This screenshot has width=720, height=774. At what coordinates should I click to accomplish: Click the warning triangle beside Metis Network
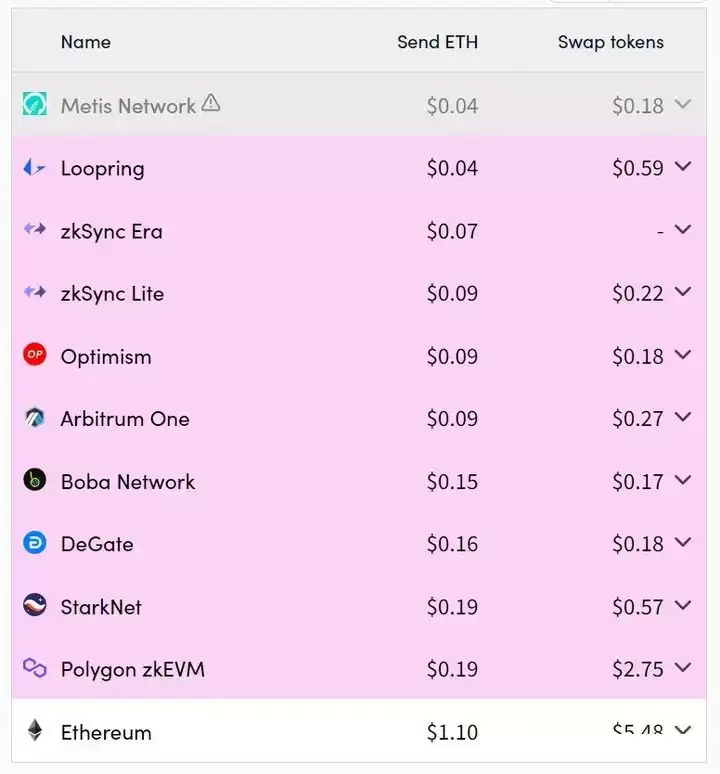tap(212, 102)
